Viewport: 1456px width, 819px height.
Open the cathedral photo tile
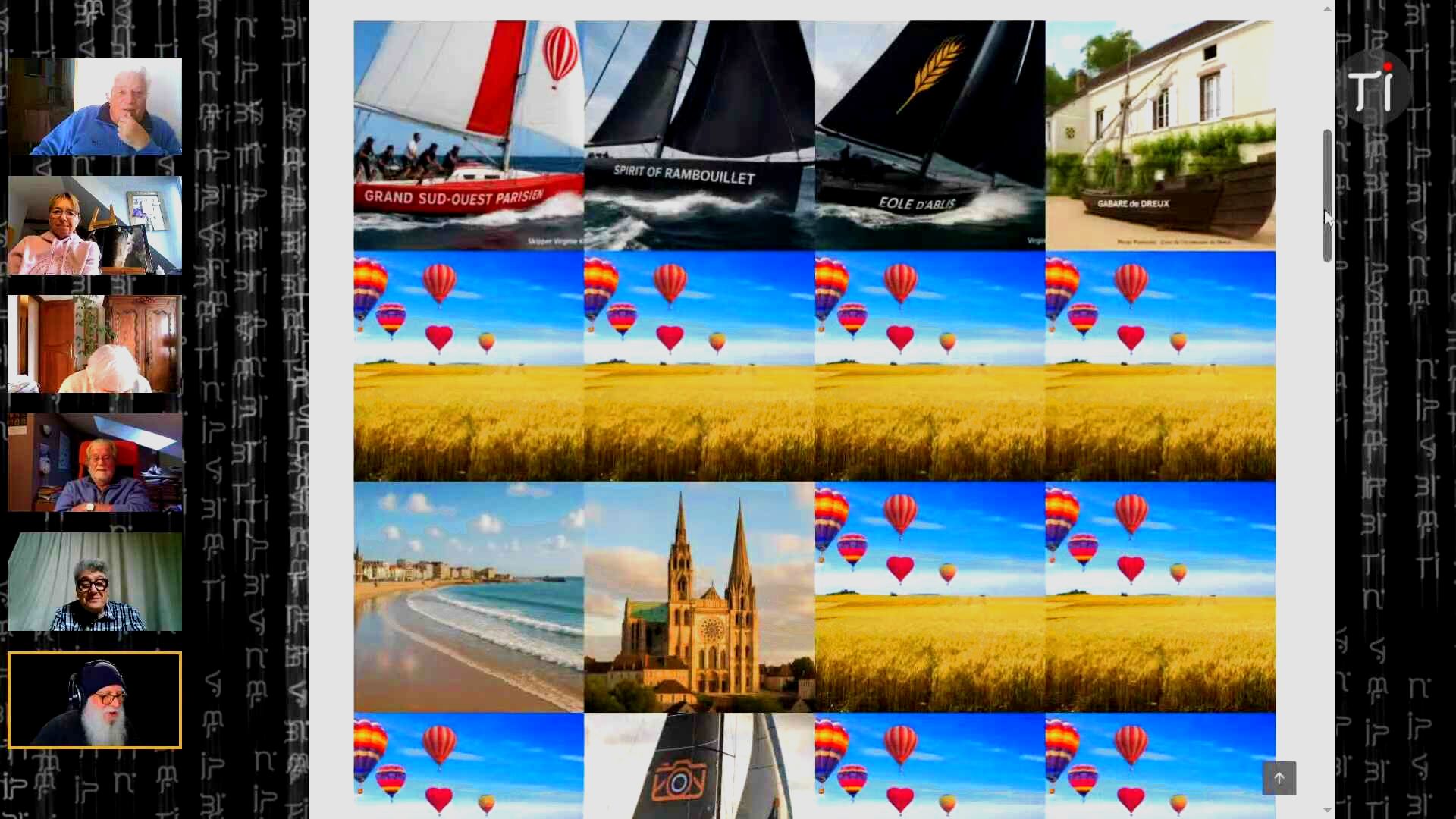[x=699, y=597]
